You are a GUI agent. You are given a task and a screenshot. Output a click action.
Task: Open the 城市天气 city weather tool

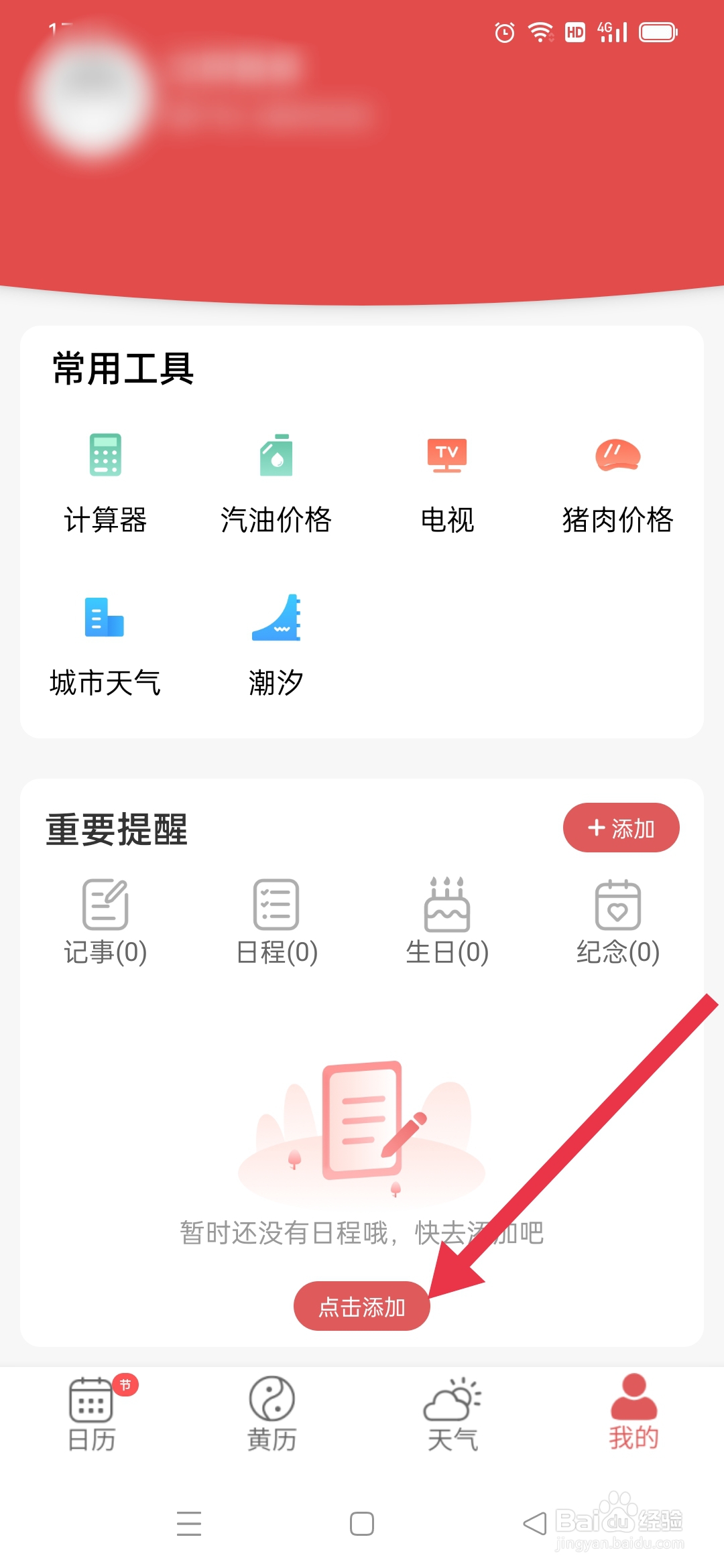tap(105, 643)
